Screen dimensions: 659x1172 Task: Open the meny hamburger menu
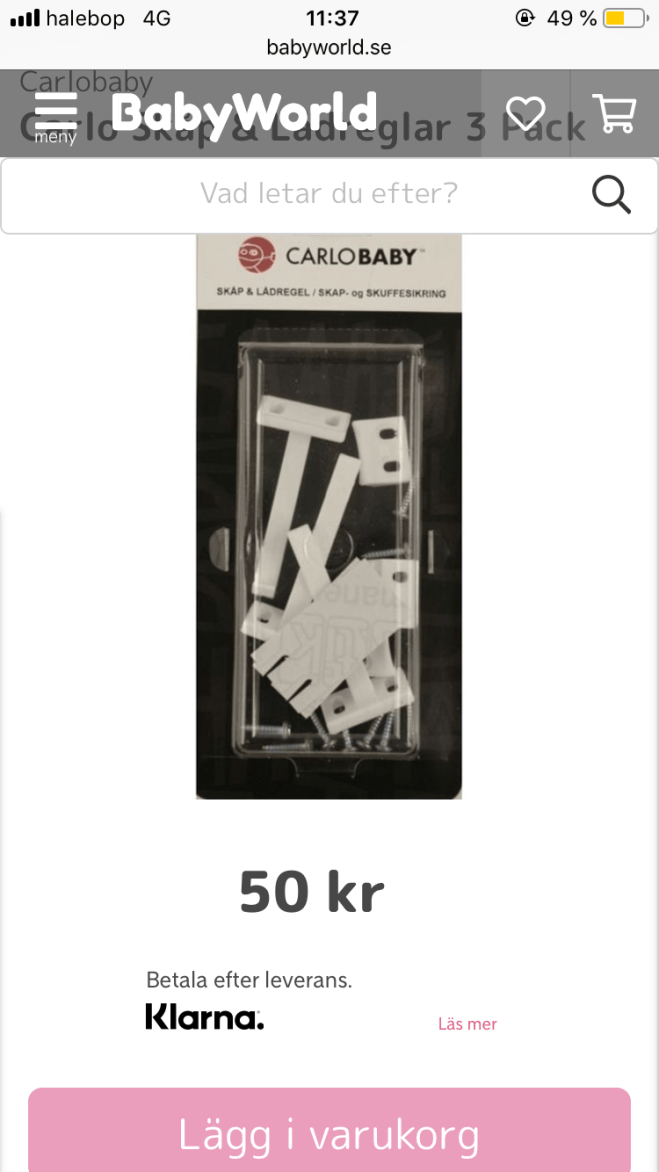55,115
